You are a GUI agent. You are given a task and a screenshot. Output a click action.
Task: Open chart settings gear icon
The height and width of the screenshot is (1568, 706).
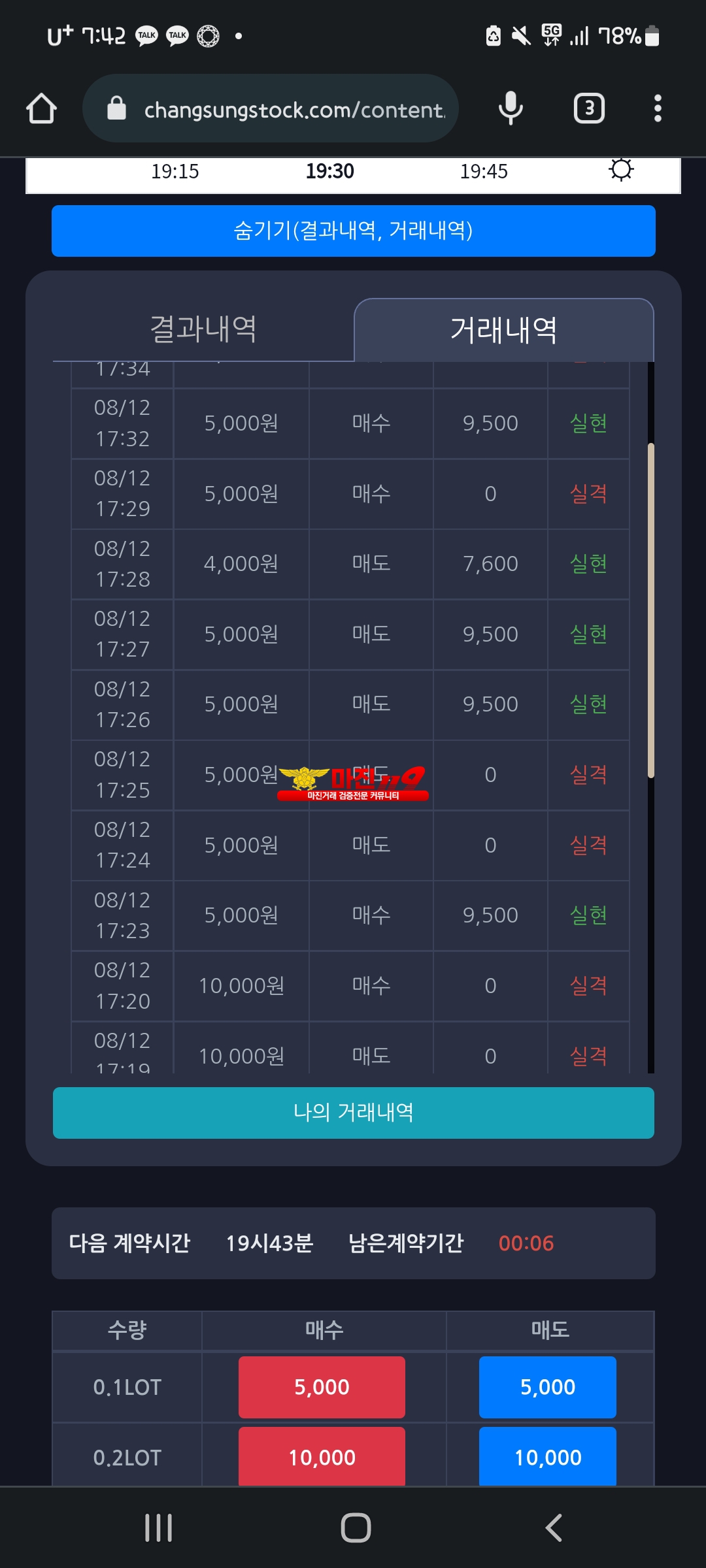pyautogui.click(x=621, y=170)
